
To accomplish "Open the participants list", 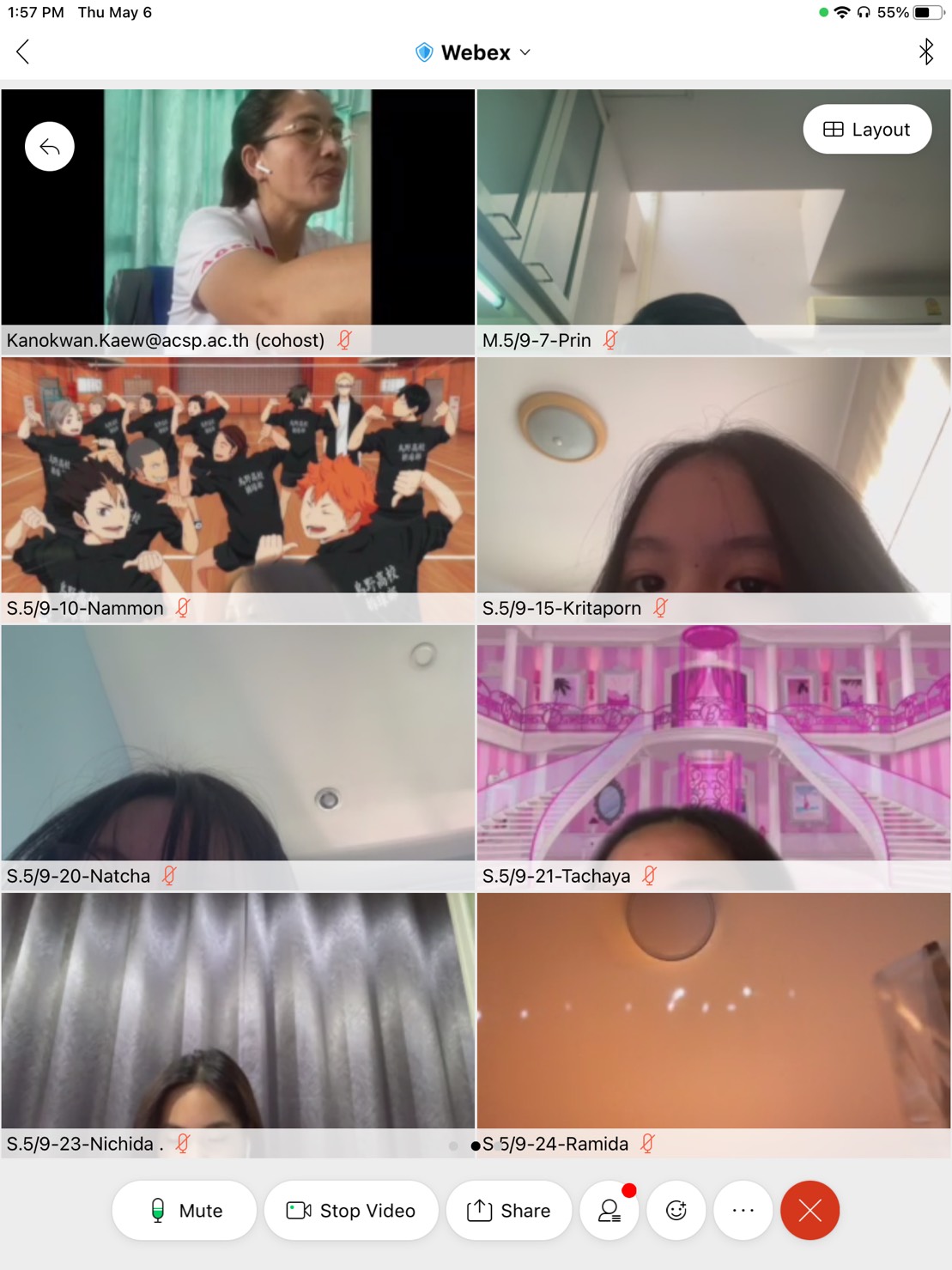I will 609,1210.
